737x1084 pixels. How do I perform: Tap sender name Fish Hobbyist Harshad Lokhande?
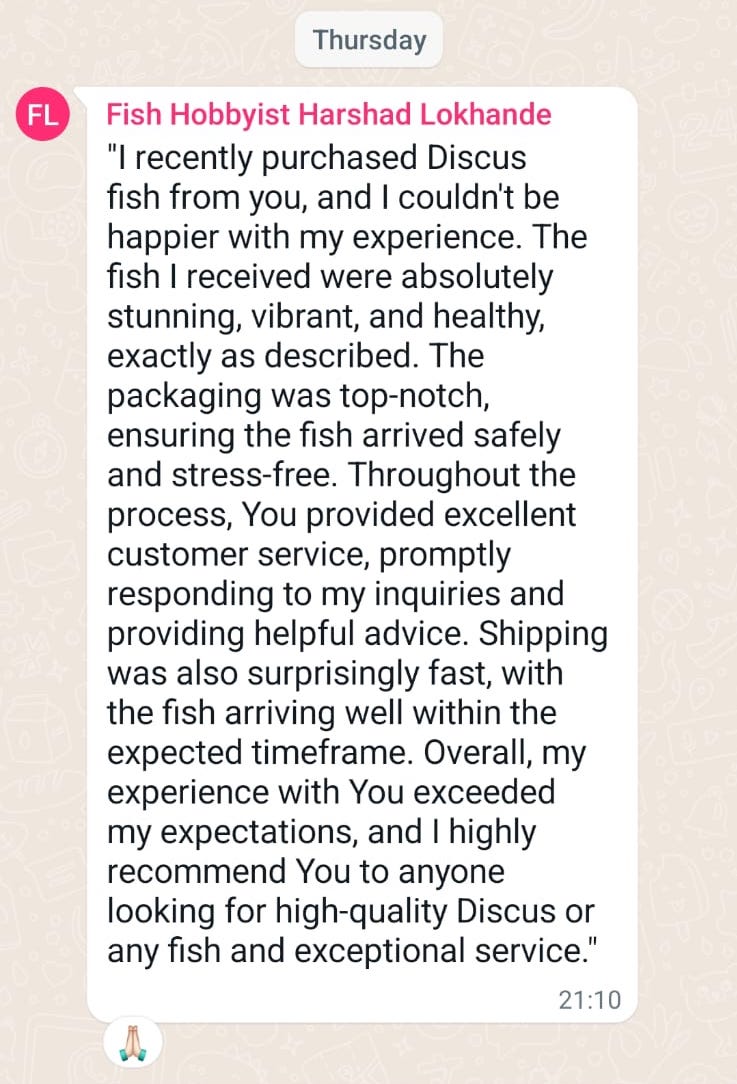pyautogui.click(x=328, y=114)
